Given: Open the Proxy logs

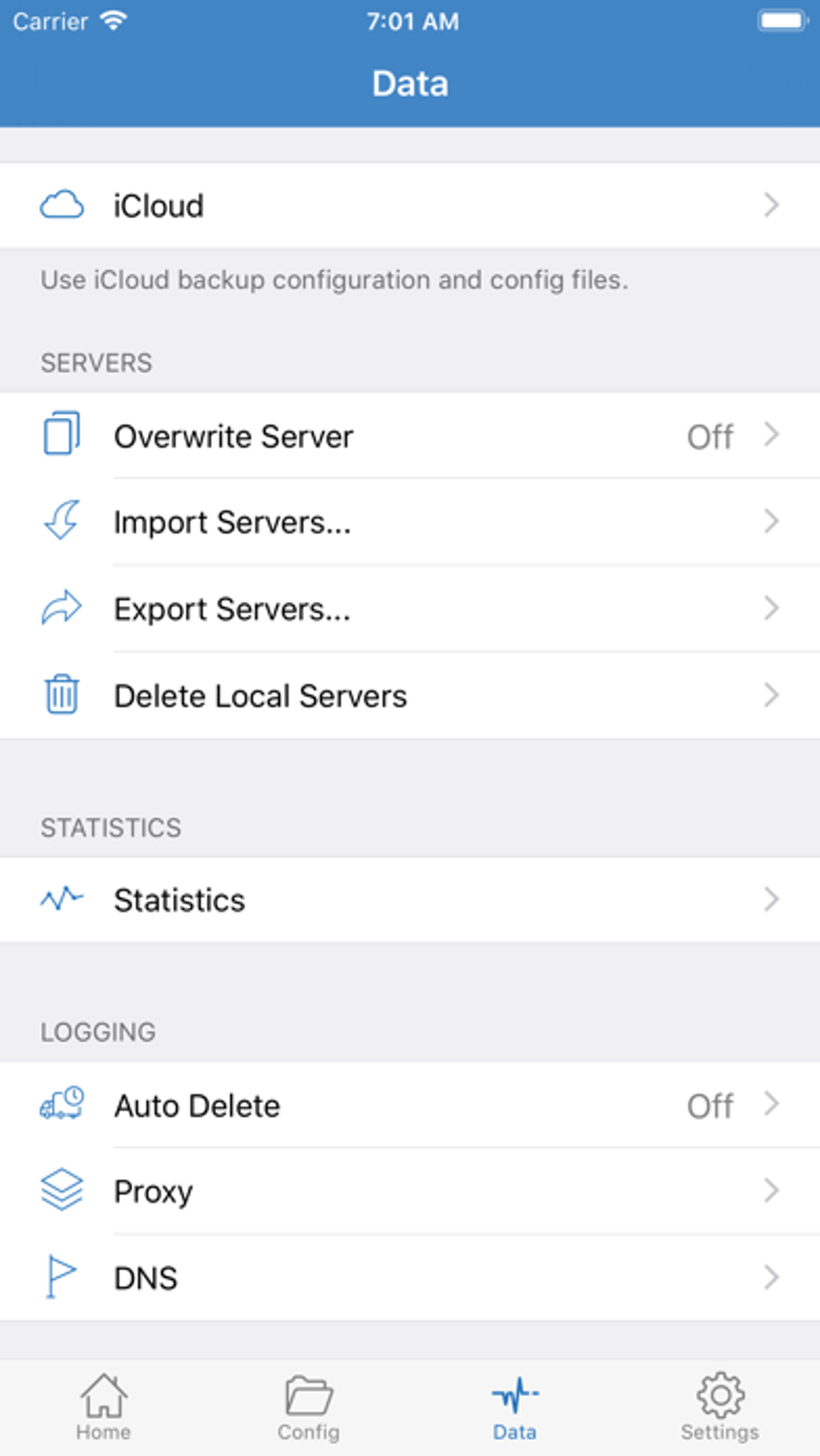Looking at the screenshot, I should point(408,1191).
